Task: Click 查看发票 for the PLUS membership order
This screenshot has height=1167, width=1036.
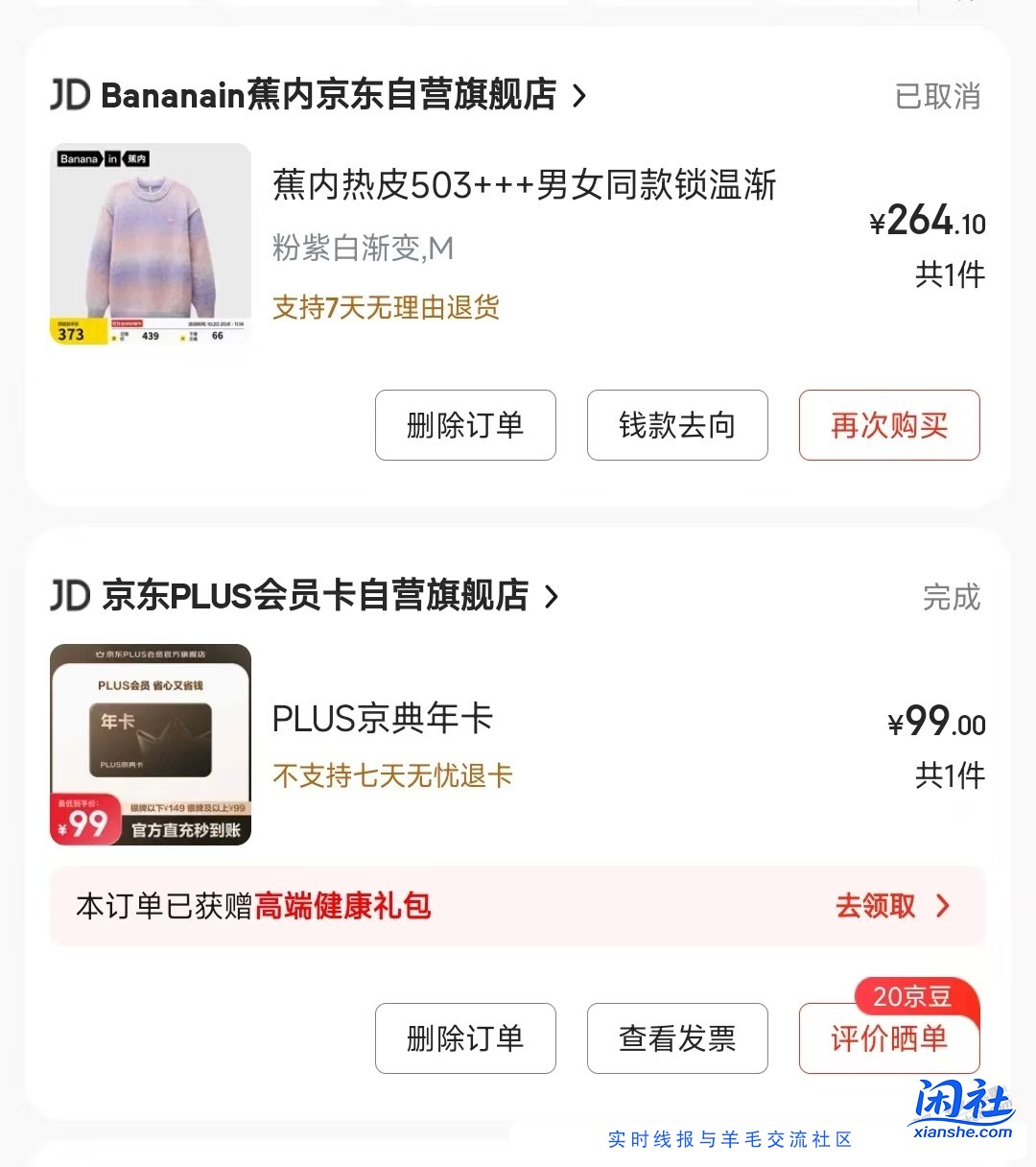Action: (x=676, y=1037)
